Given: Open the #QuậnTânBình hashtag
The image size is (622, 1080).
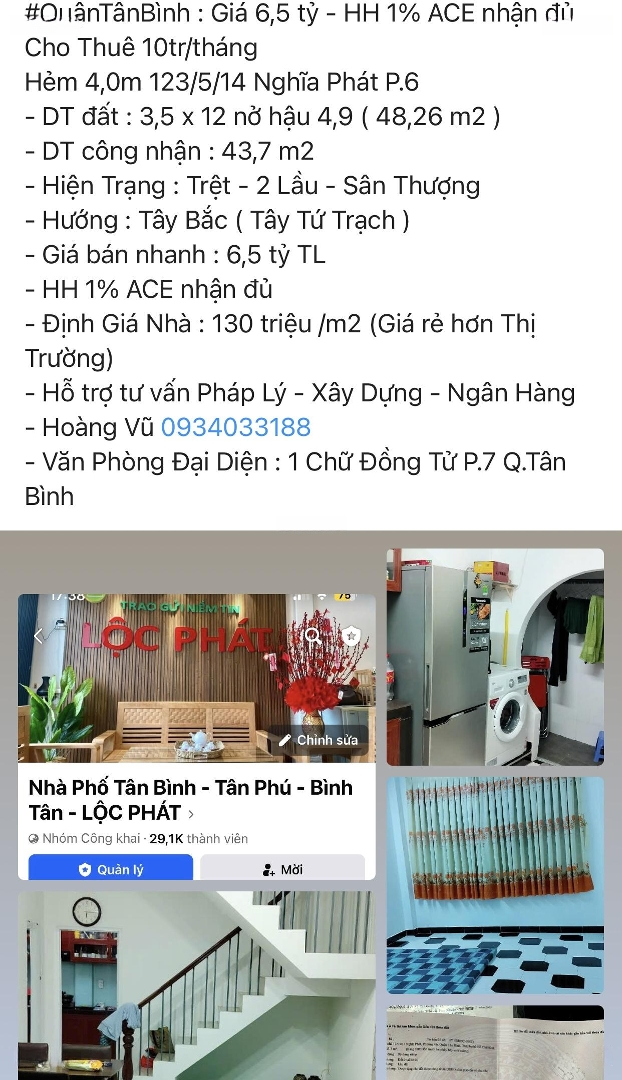Looking at the screenshot, I should [x=102, y=12].
